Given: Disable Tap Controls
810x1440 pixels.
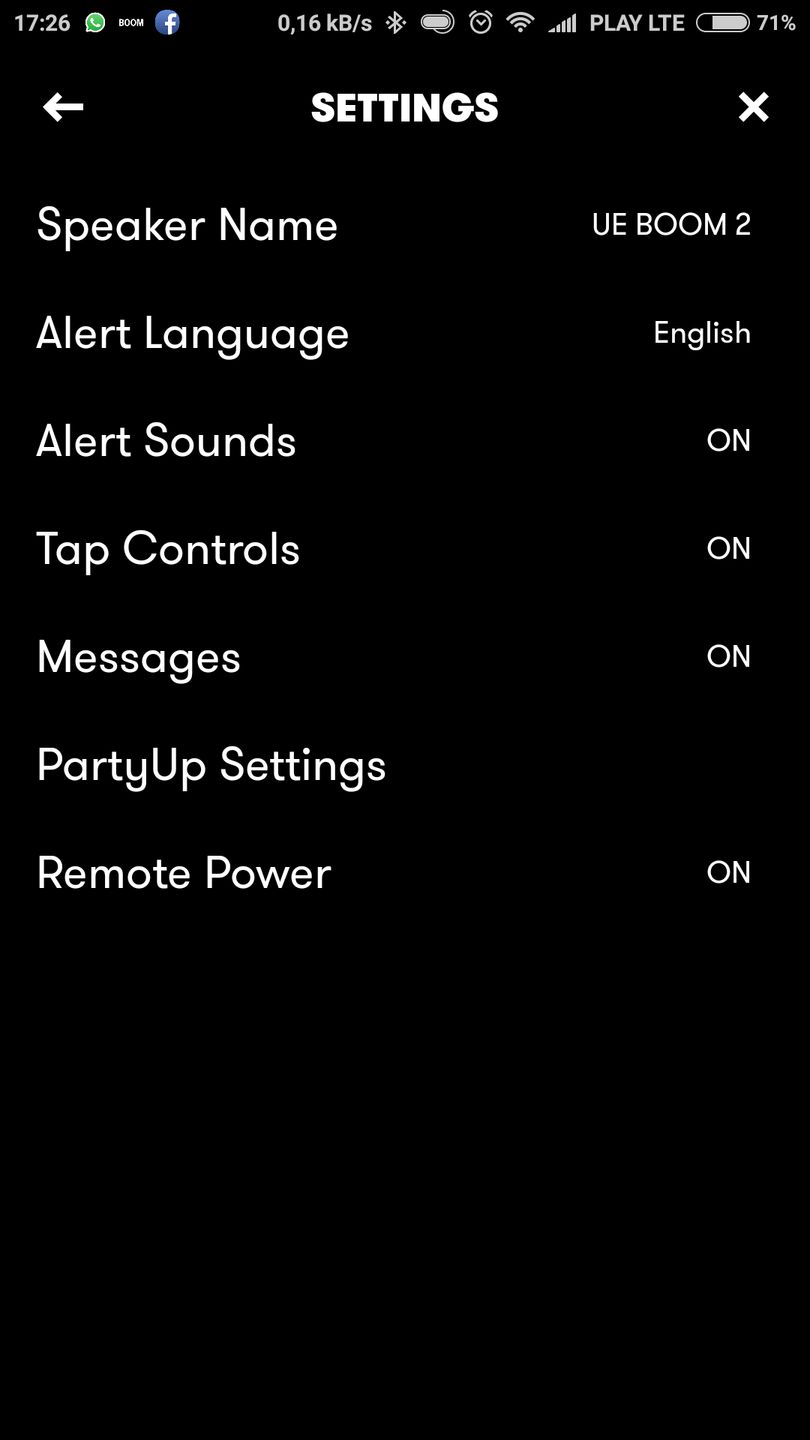Looking at the screenshot, I should (727, 549).
